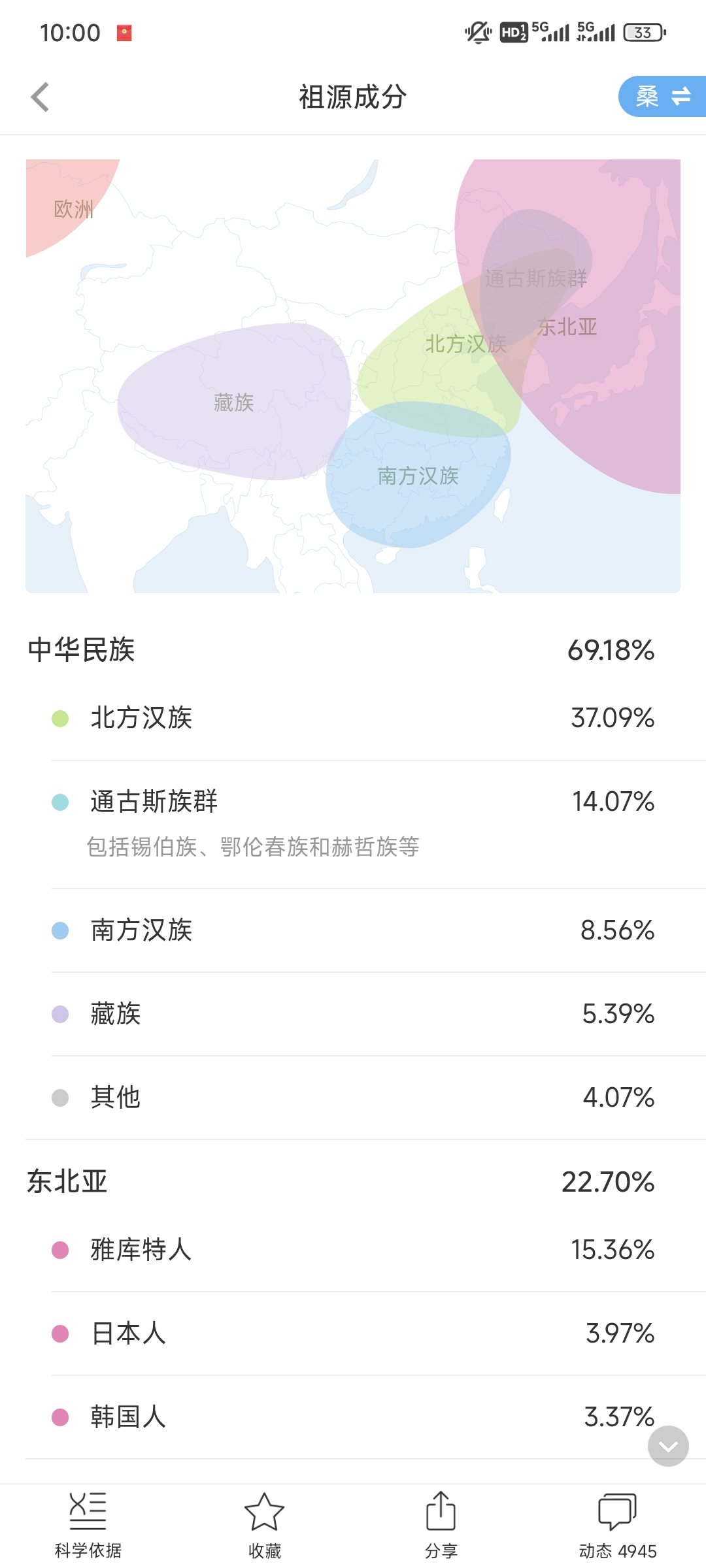This screenshot has height=1568, width=706.
Task: Tap the floating down-arrow button
Action: pyautogui.click(x=668, y=1446)
